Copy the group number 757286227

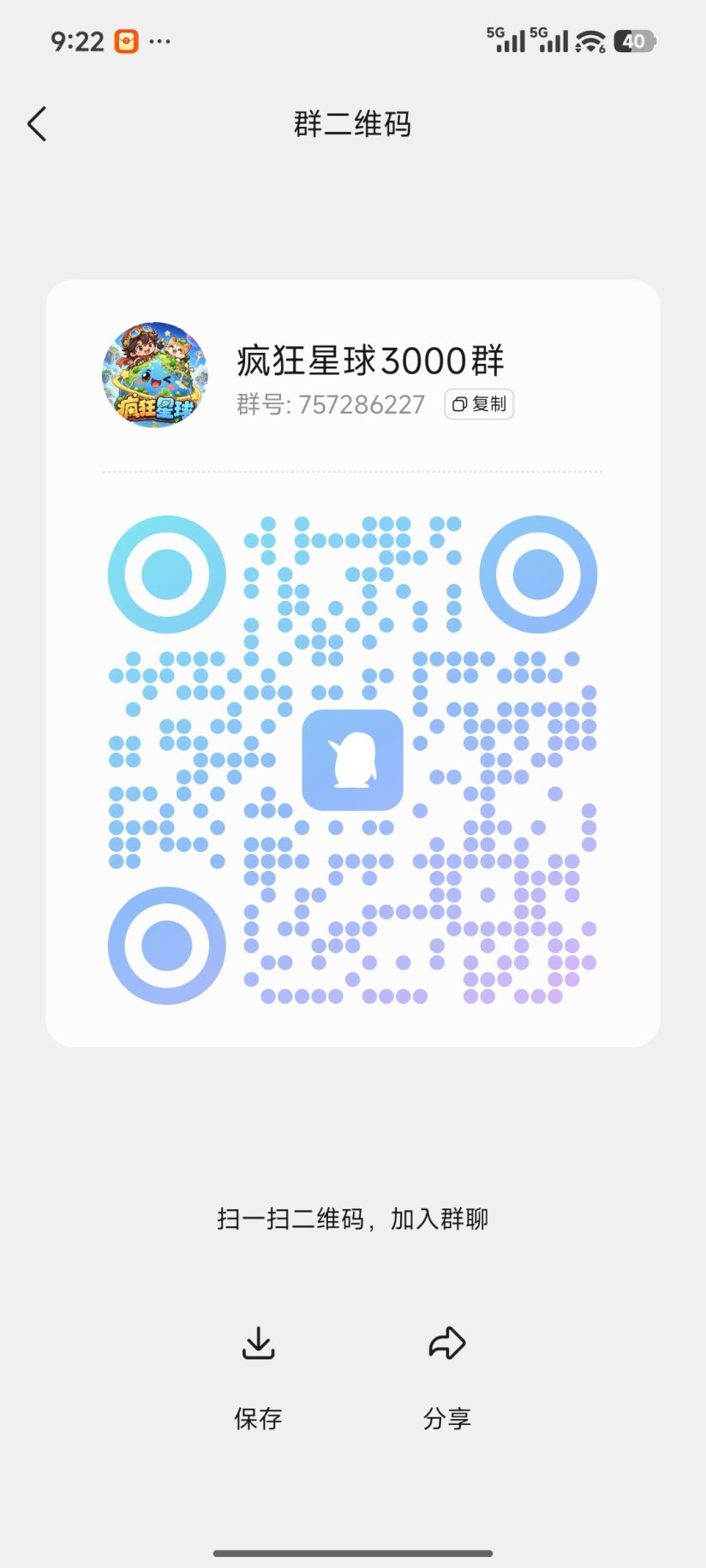point(479,404)
